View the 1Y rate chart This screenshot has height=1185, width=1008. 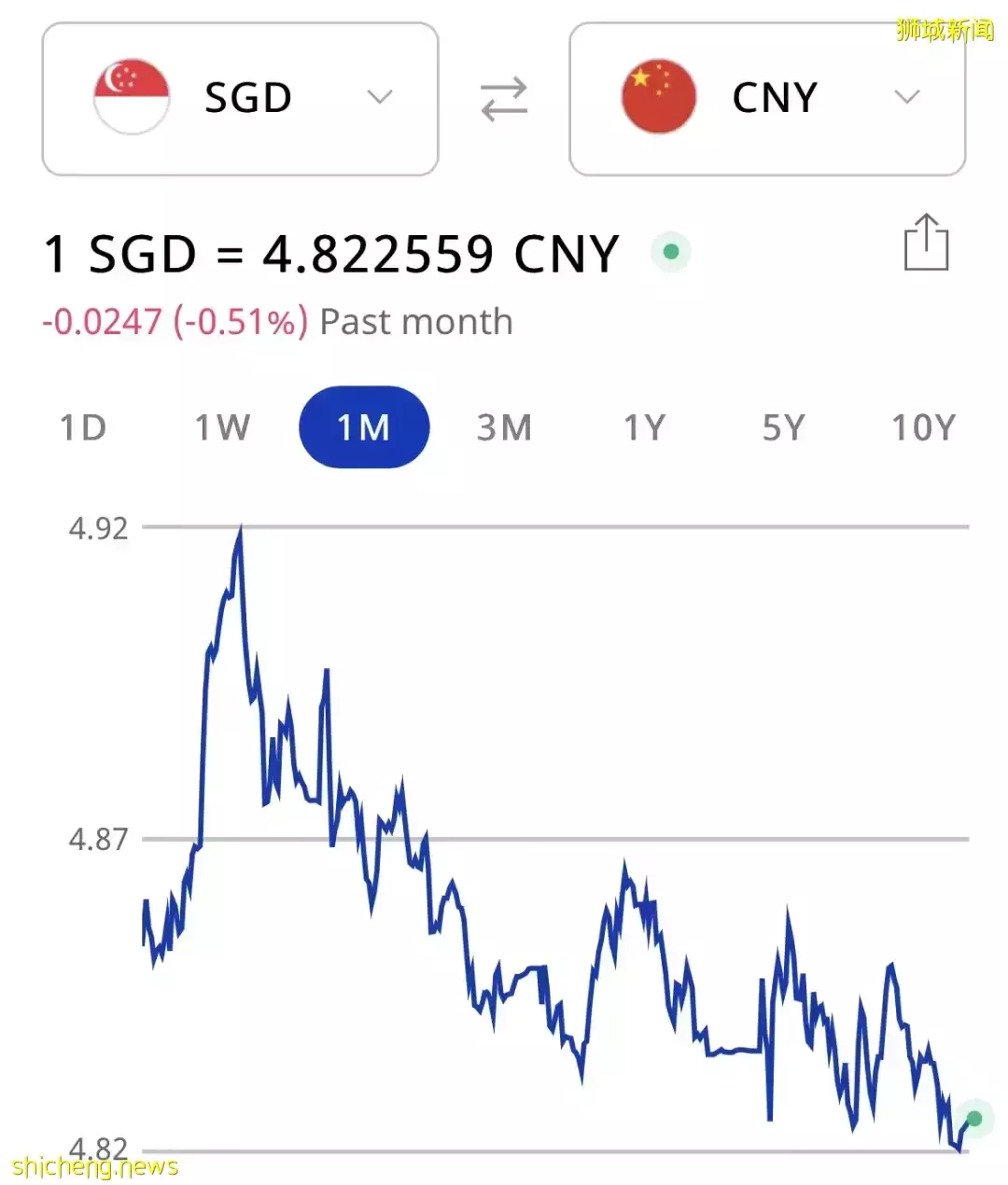[x=644, y=428]
